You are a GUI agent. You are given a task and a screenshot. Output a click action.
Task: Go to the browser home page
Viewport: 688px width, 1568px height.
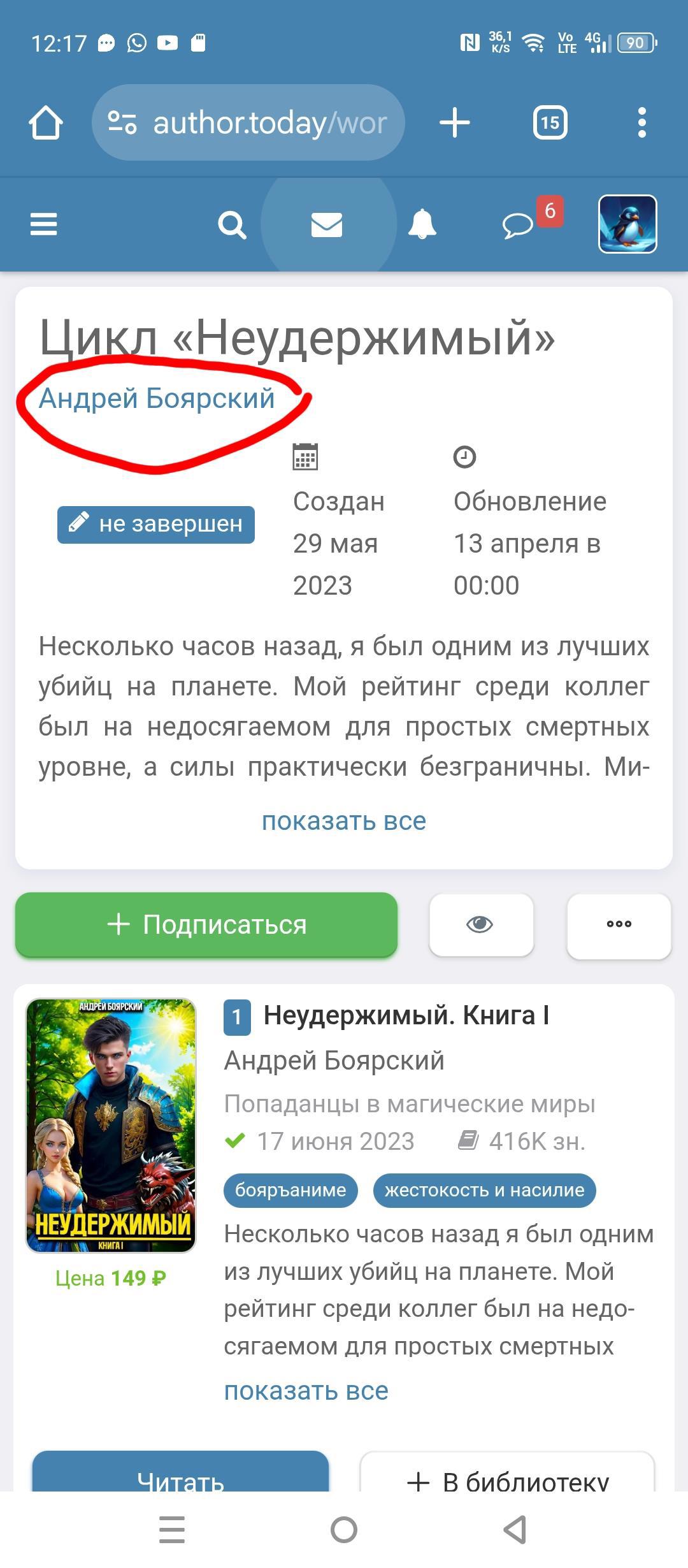pos(46,122)
